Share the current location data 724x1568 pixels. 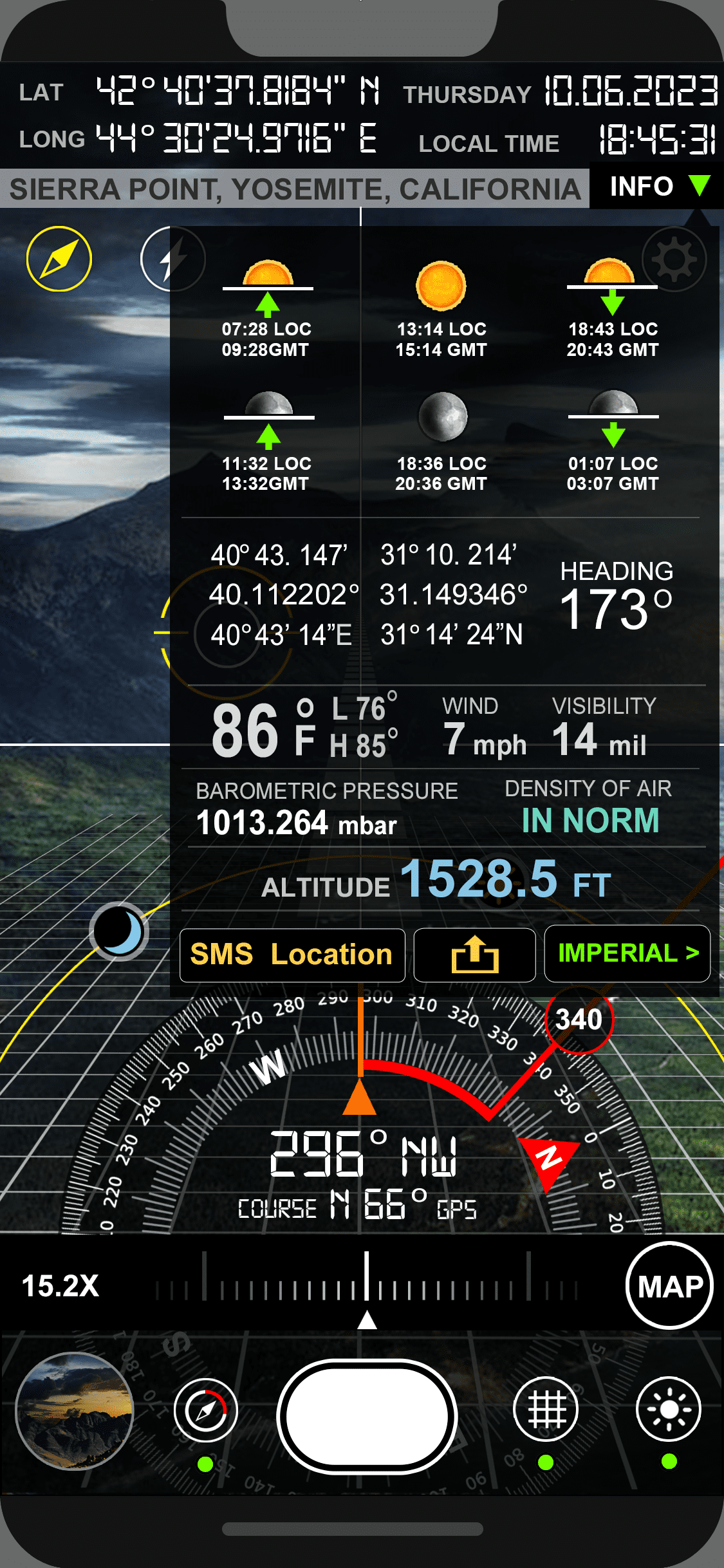[474, 955]
